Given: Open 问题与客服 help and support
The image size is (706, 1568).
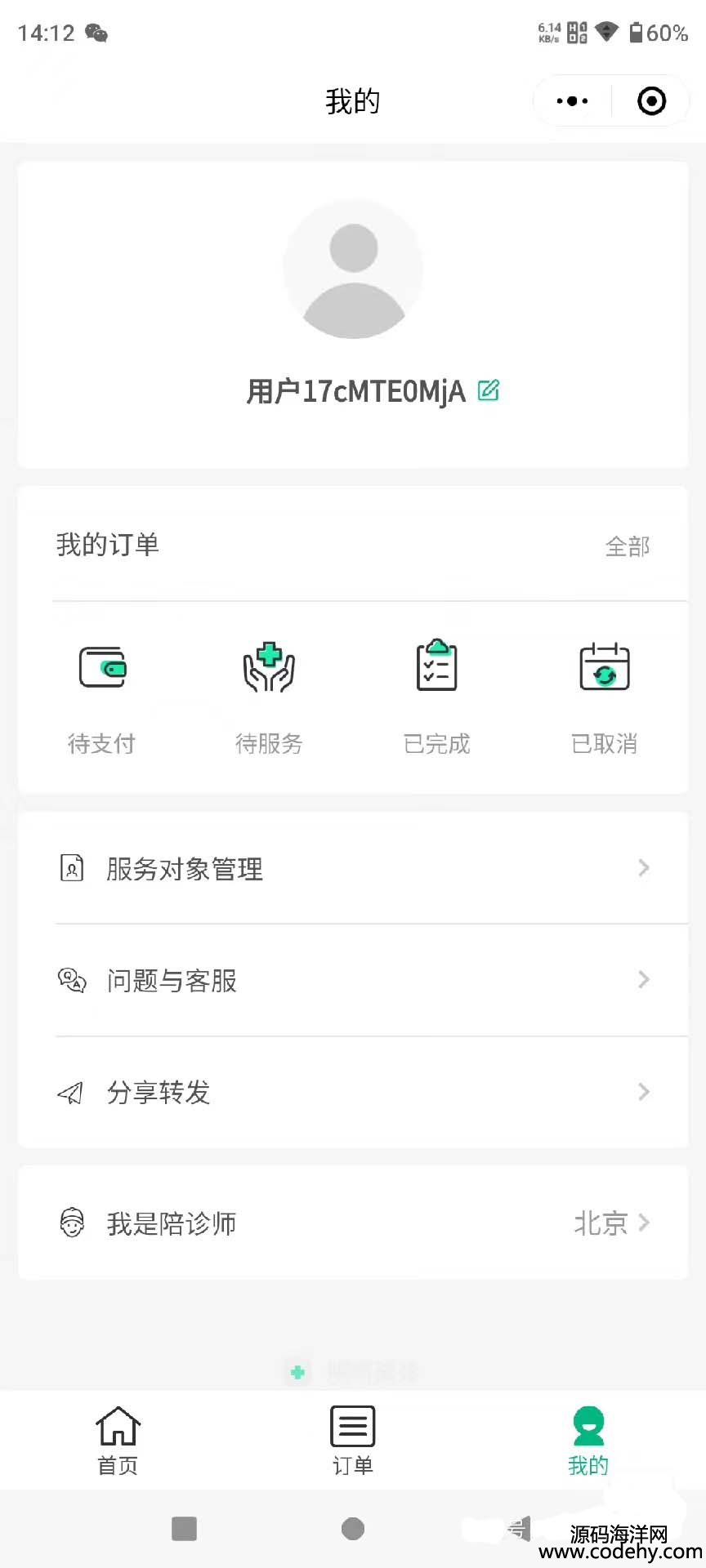Looking at the screenshot, I should point(353,980).
